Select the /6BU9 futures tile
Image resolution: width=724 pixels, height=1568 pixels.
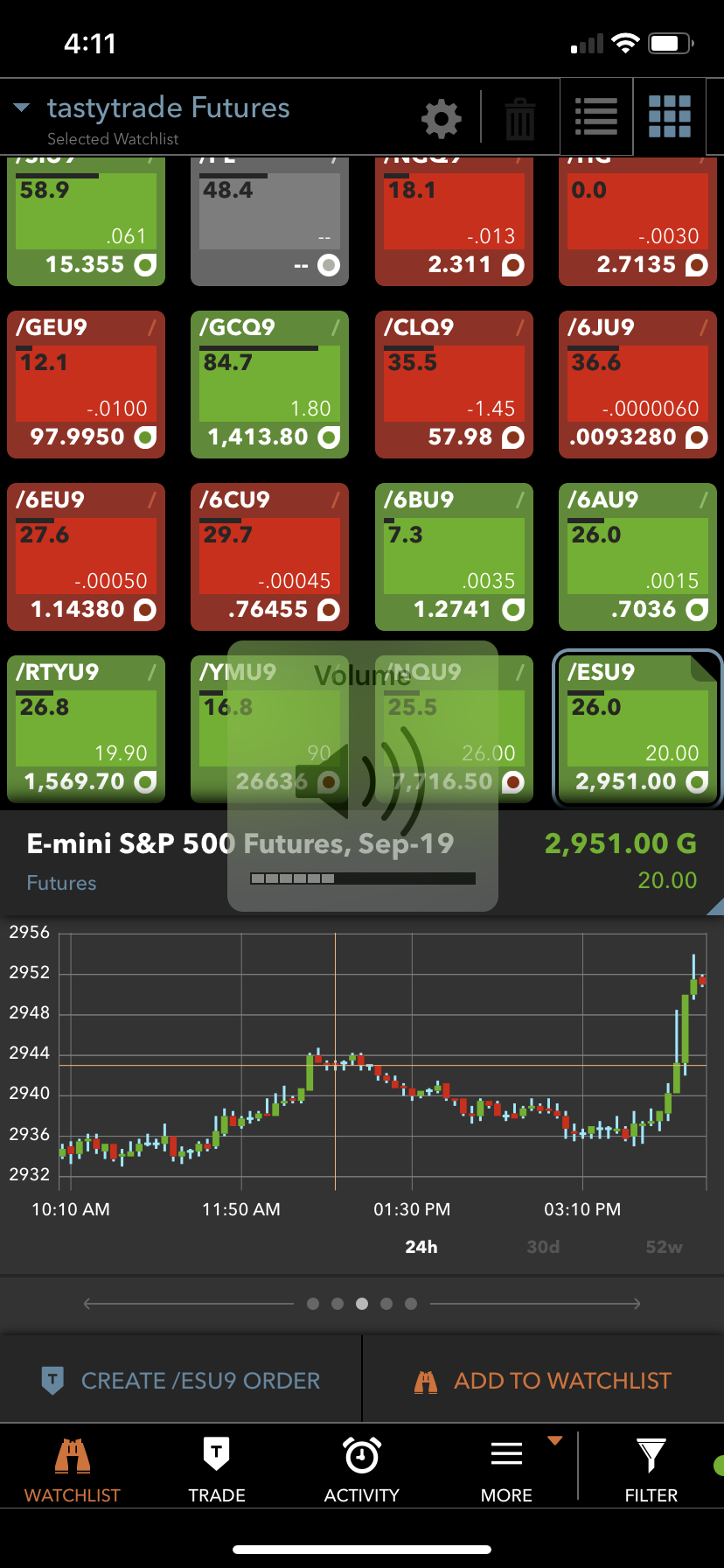click(x=454, y=556)
